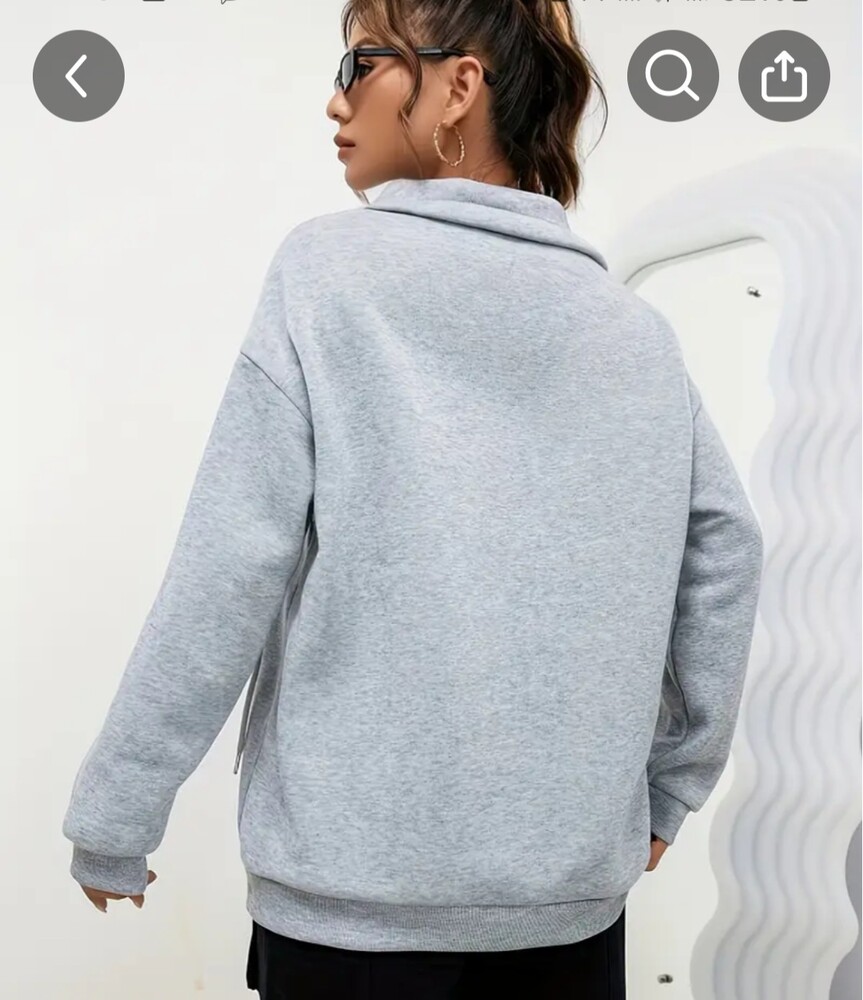Share this product
This screenshot has width=863, height=1000.
pyautogui.click(x=784, y=76)
